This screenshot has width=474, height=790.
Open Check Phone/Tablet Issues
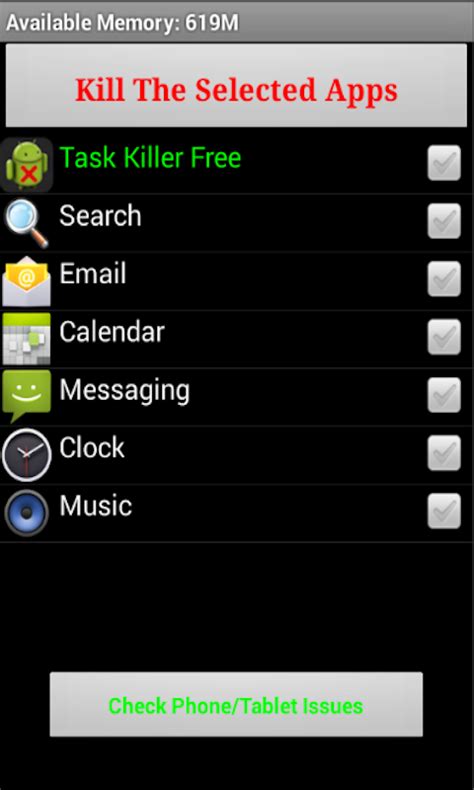(236, 704)
